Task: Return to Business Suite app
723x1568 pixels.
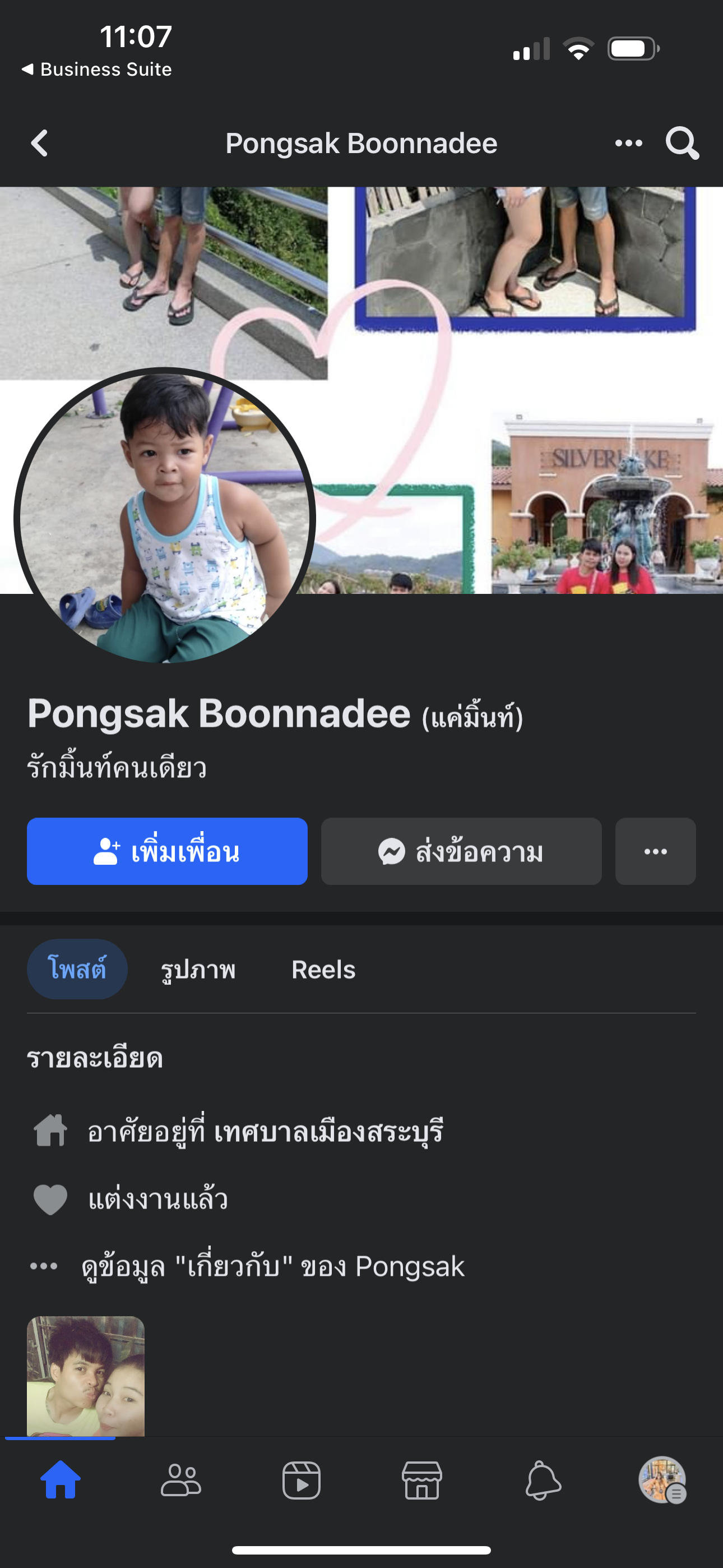Action: [x=98, y=70]
